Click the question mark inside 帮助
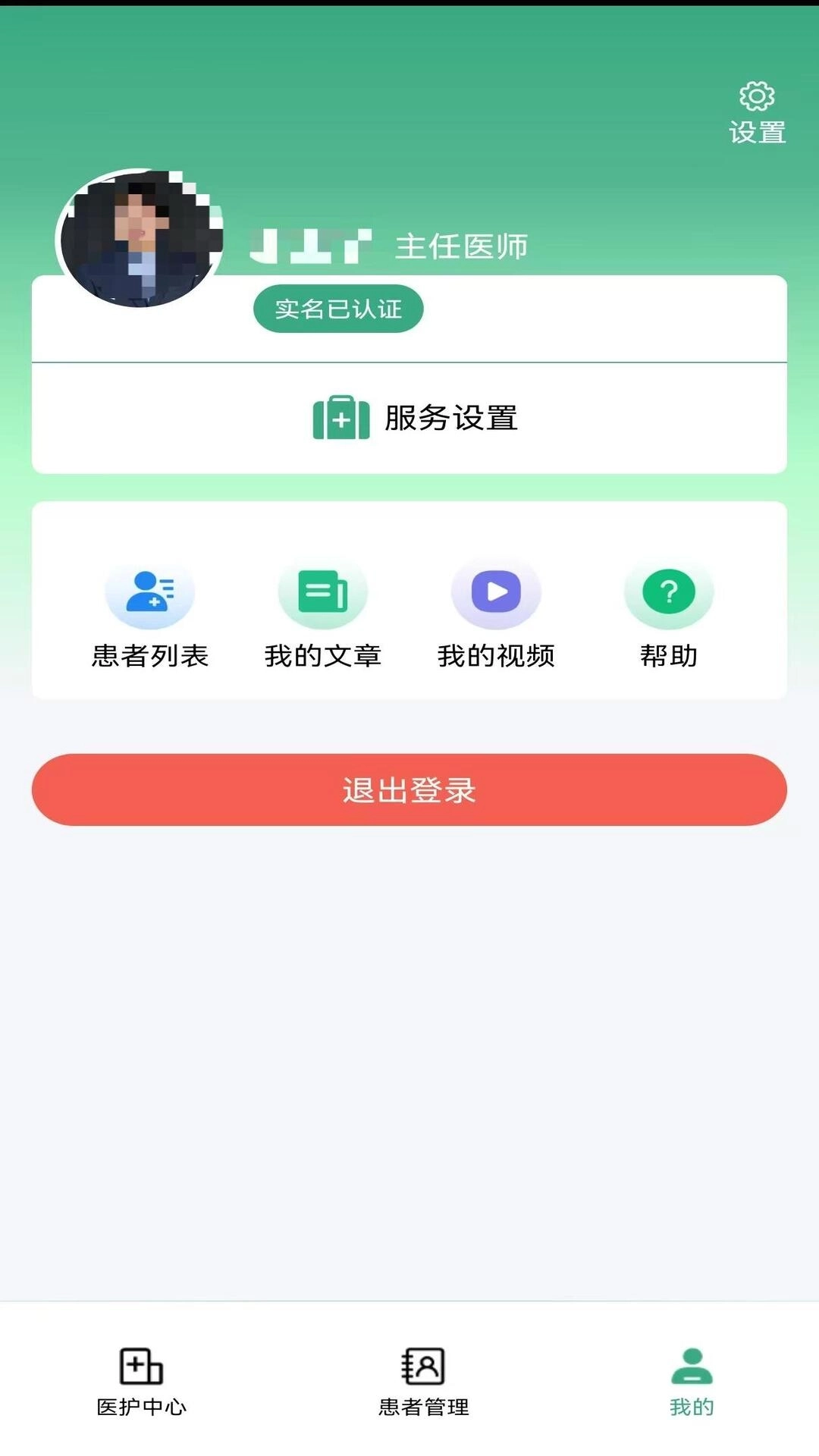Viewport: 819px width, 1456px height. 667,590
